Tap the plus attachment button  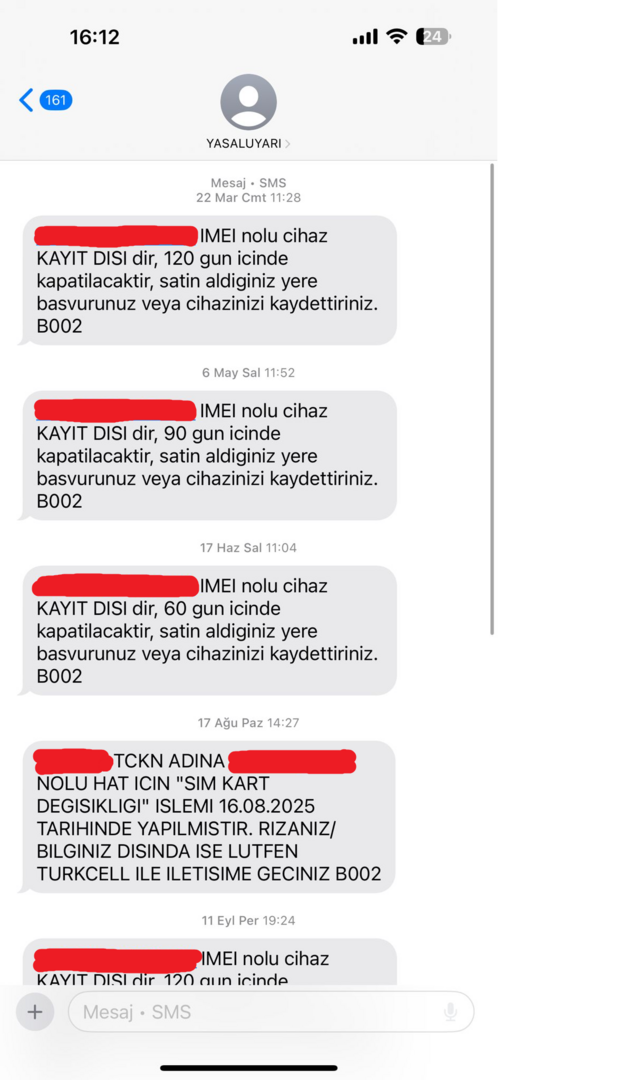[35, 1012]
